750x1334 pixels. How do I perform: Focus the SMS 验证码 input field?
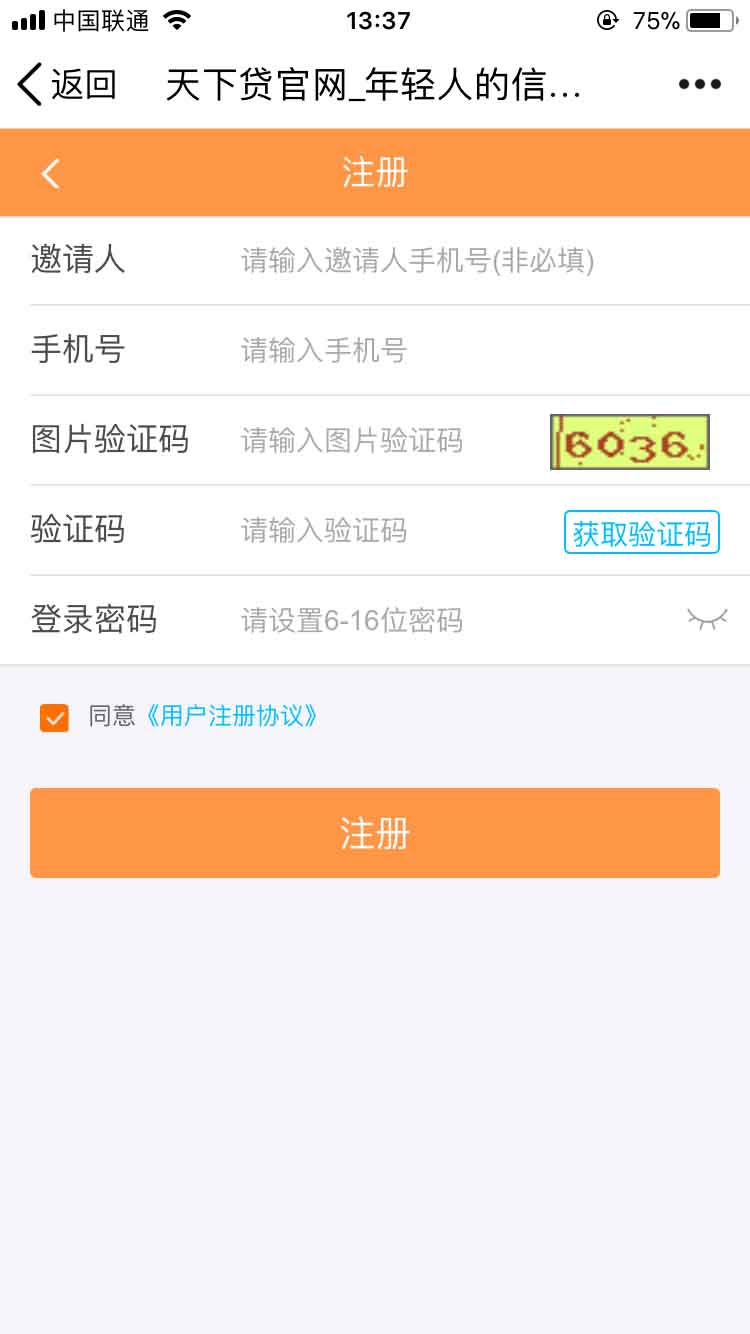tap(390, 531)
